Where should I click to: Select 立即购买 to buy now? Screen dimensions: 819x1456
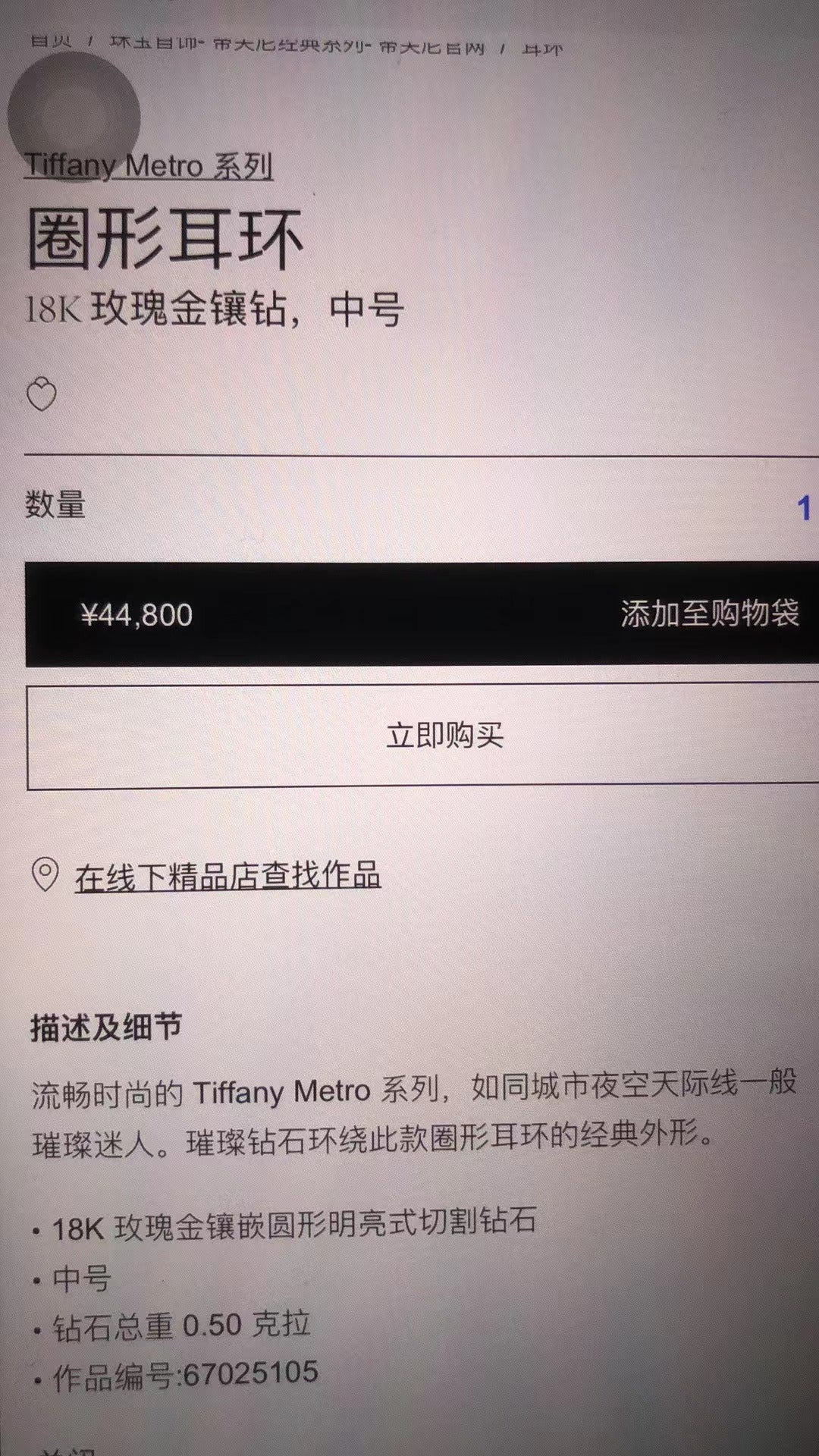click(x=445, y=736)
